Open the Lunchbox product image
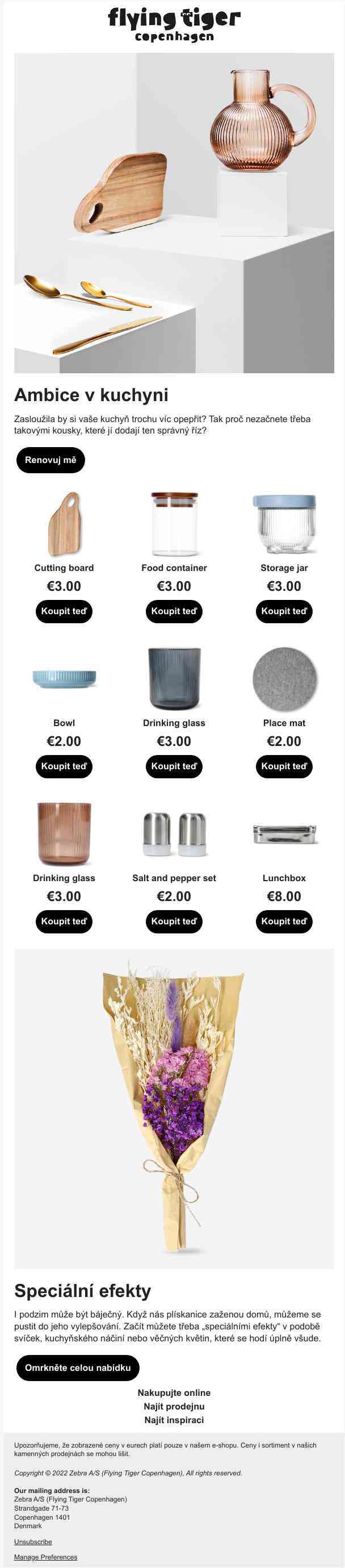345x1568 pixels. 284,835
